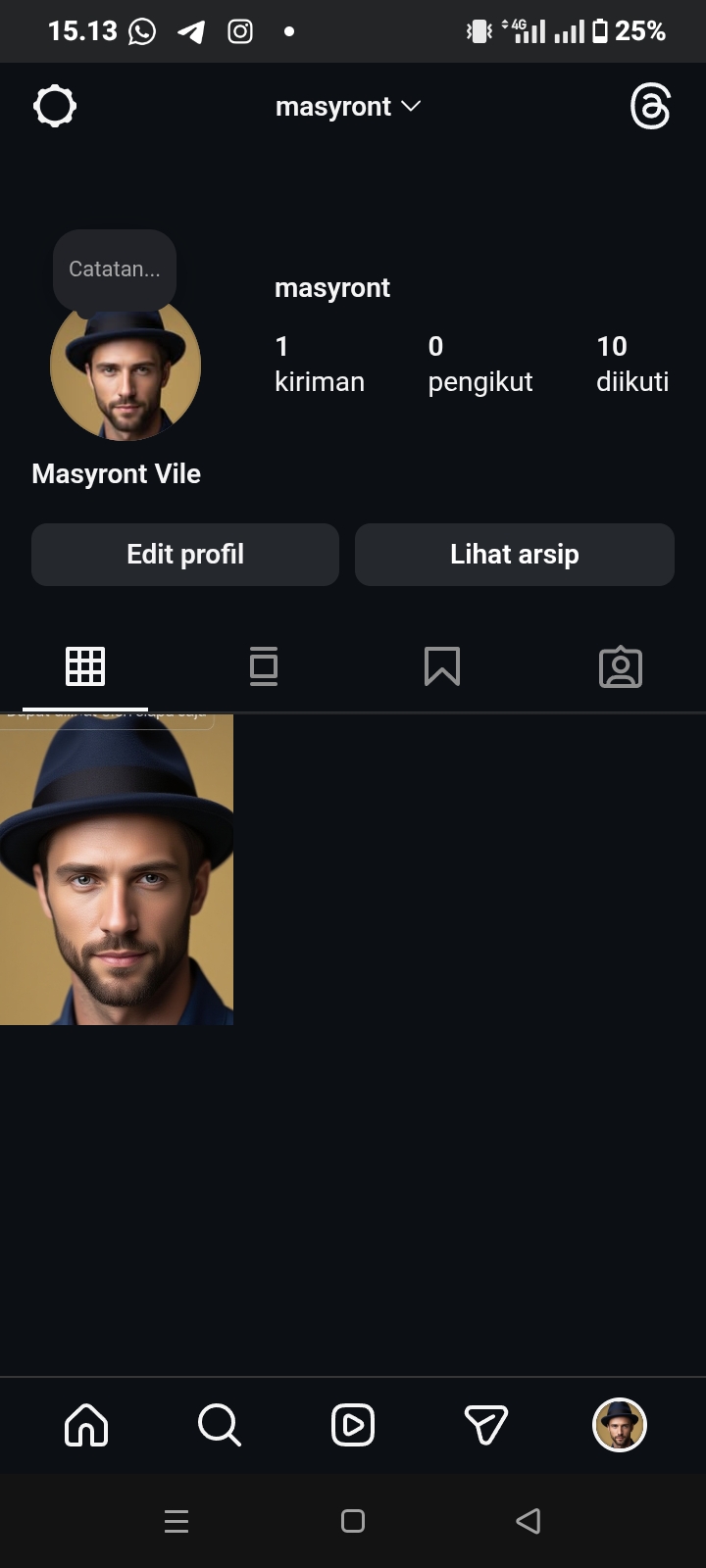Open the settings gear icon

pyautogui.click(x=55, y=106)
